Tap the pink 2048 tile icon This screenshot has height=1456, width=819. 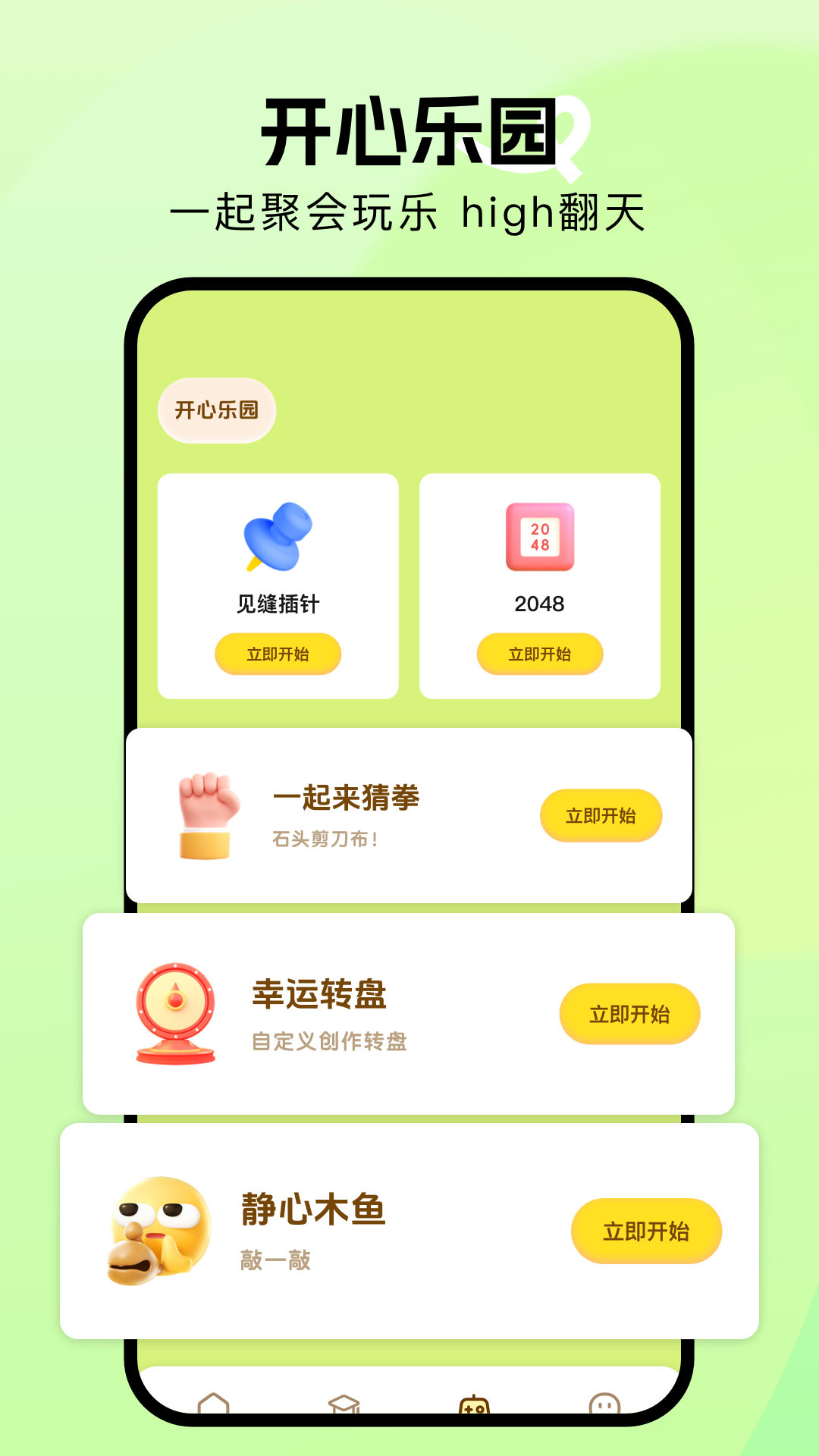click(541, 538)
